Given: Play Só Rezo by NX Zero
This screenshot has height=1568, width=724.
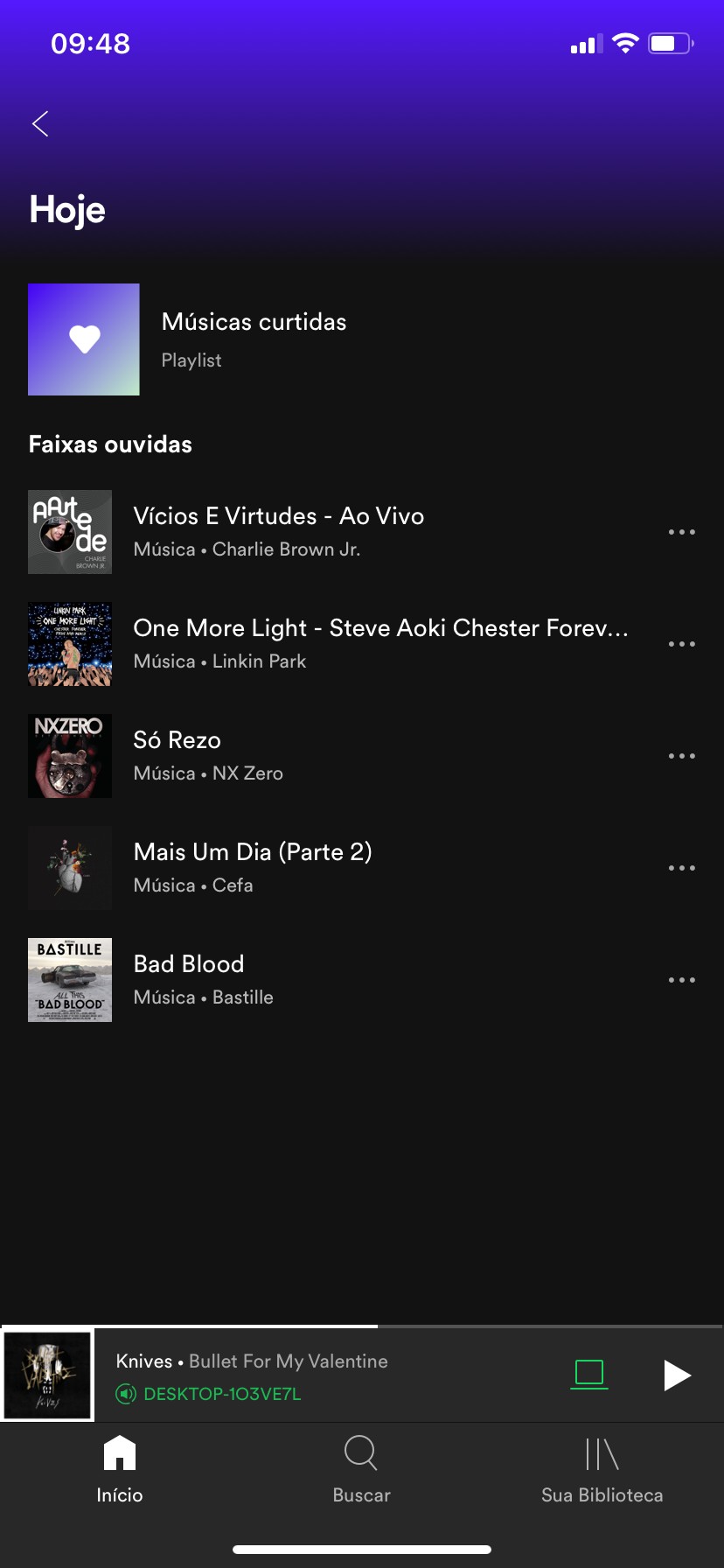Looking at the screenshot, I should pos(208,755).
